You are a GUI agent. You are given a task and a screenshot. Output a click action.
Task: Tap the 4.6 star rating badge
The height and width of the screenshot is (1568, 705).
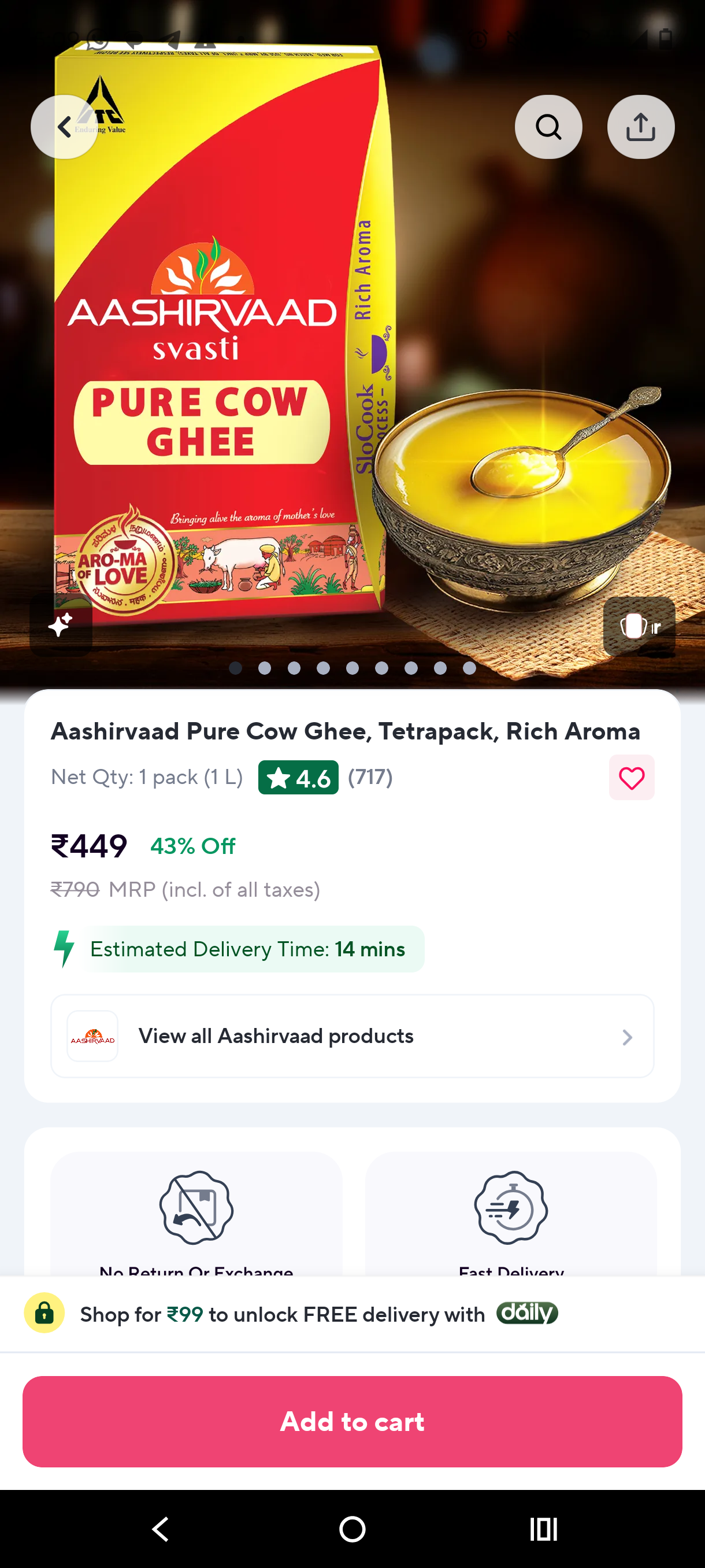pyautogui.click(x=298, y=778)
